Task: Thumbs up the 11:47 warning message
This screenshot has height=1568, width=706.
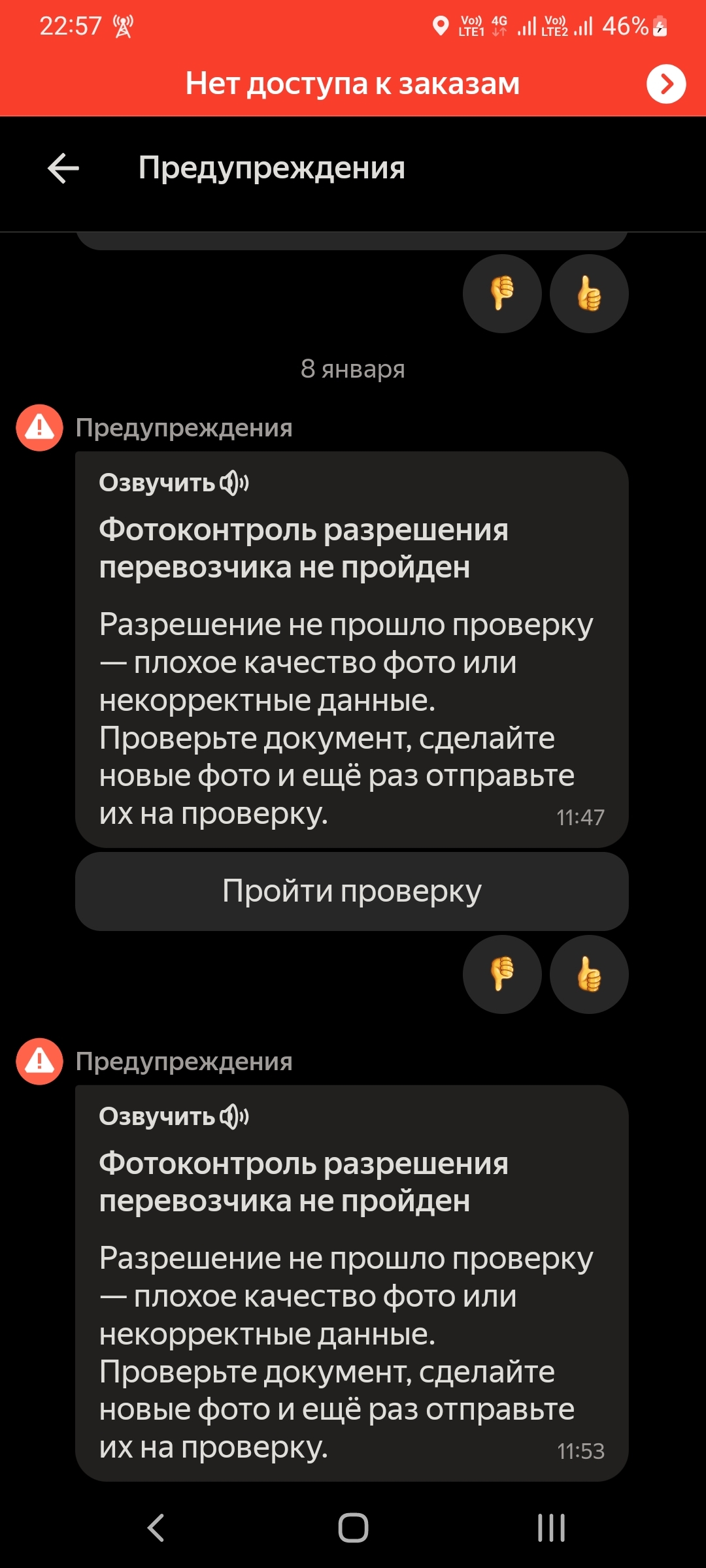Action: tap(589, 974)
